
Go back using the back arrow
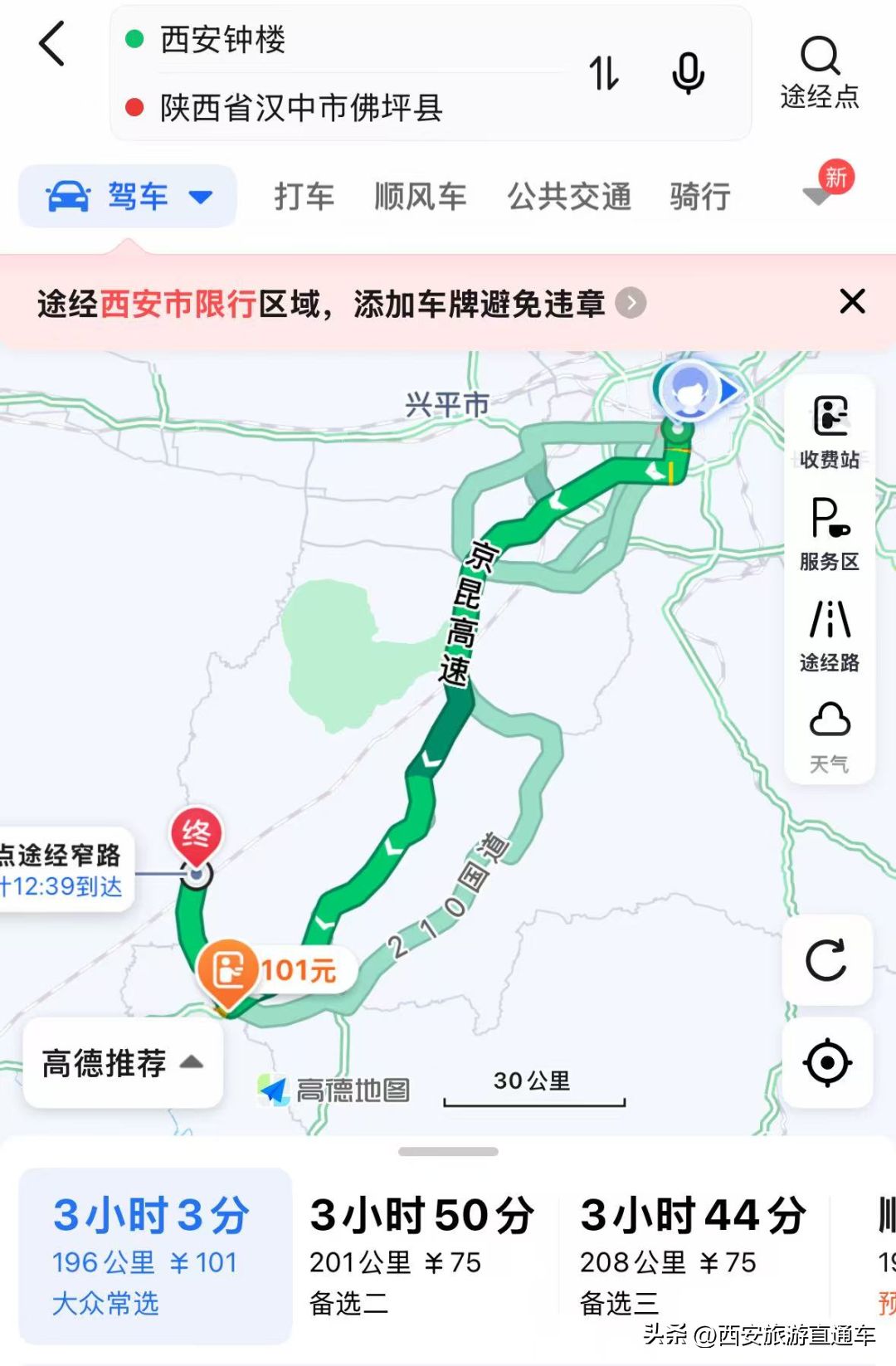click(52, 43)
